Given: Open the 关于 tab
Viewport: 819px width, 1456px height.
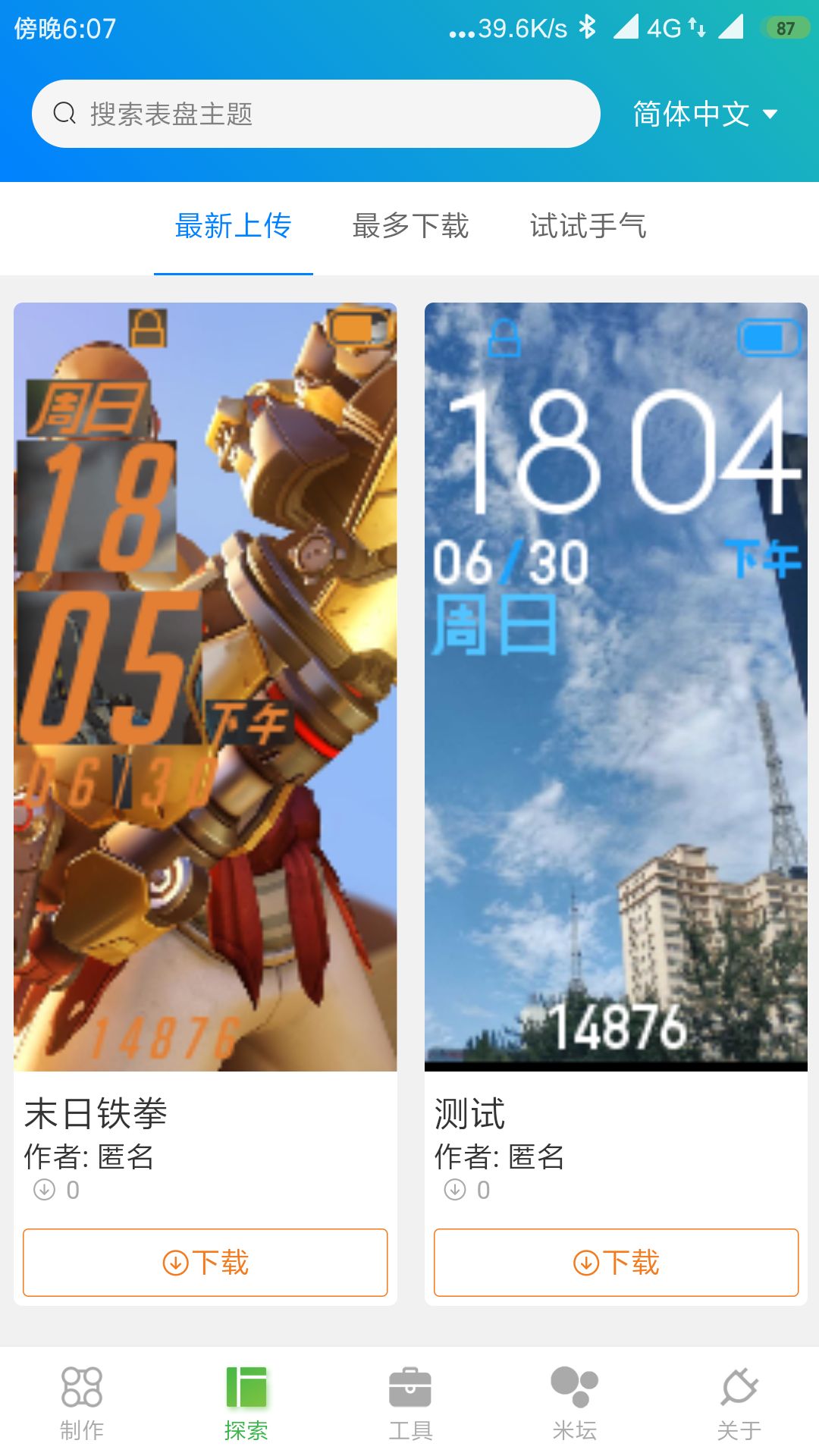Looking at the screenshot, I should coord(739,1402).
